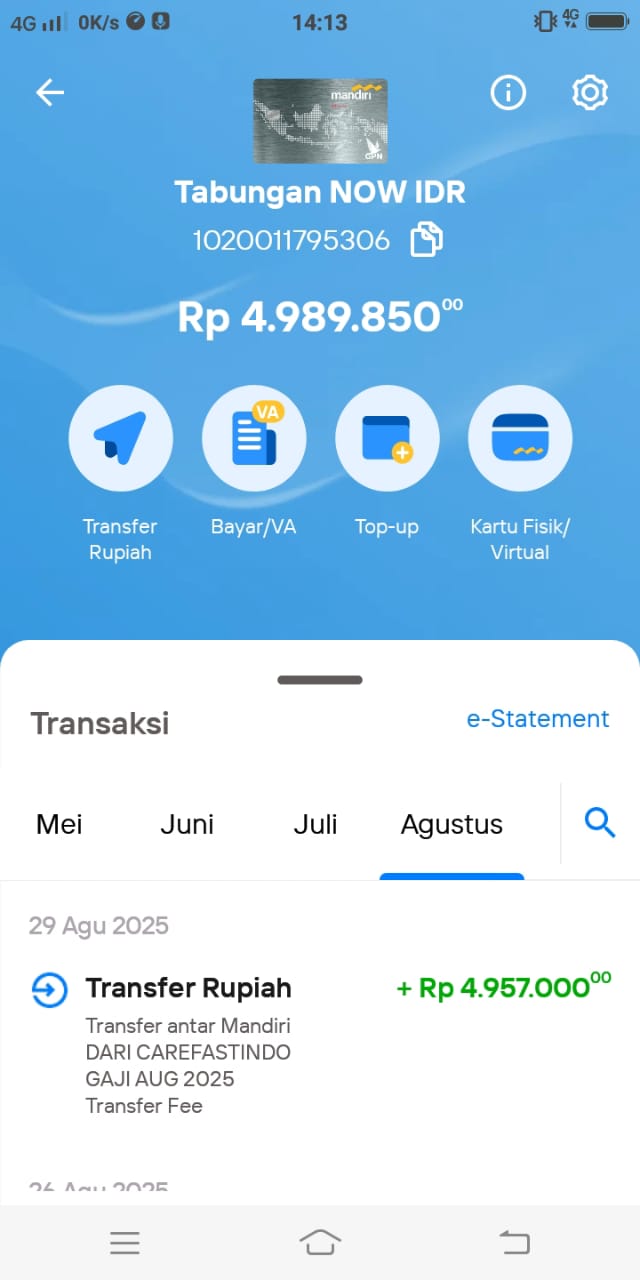
Task: Open the account info icon
Action: pos(508,93)
